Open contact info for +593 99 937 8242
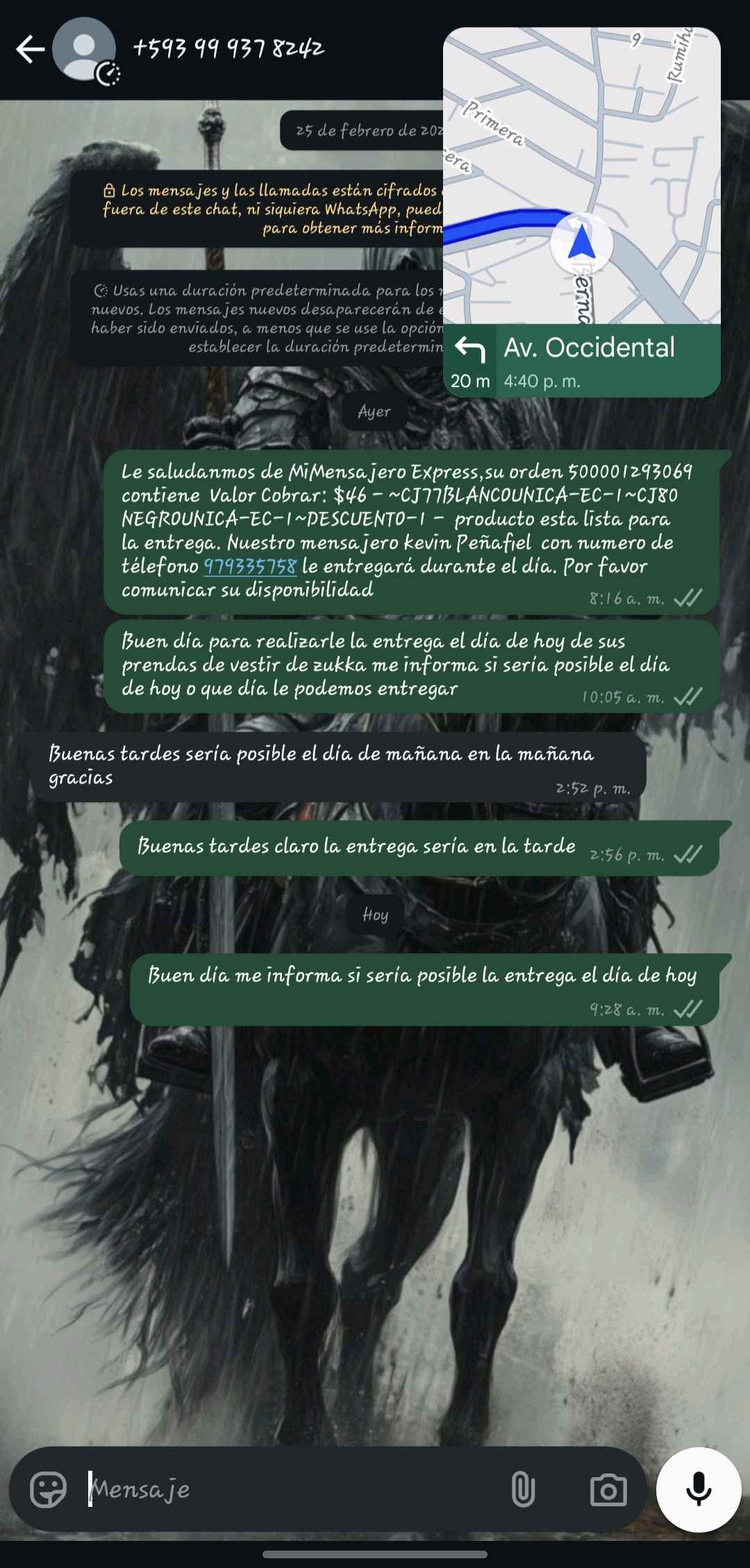 tap(228, 48)
